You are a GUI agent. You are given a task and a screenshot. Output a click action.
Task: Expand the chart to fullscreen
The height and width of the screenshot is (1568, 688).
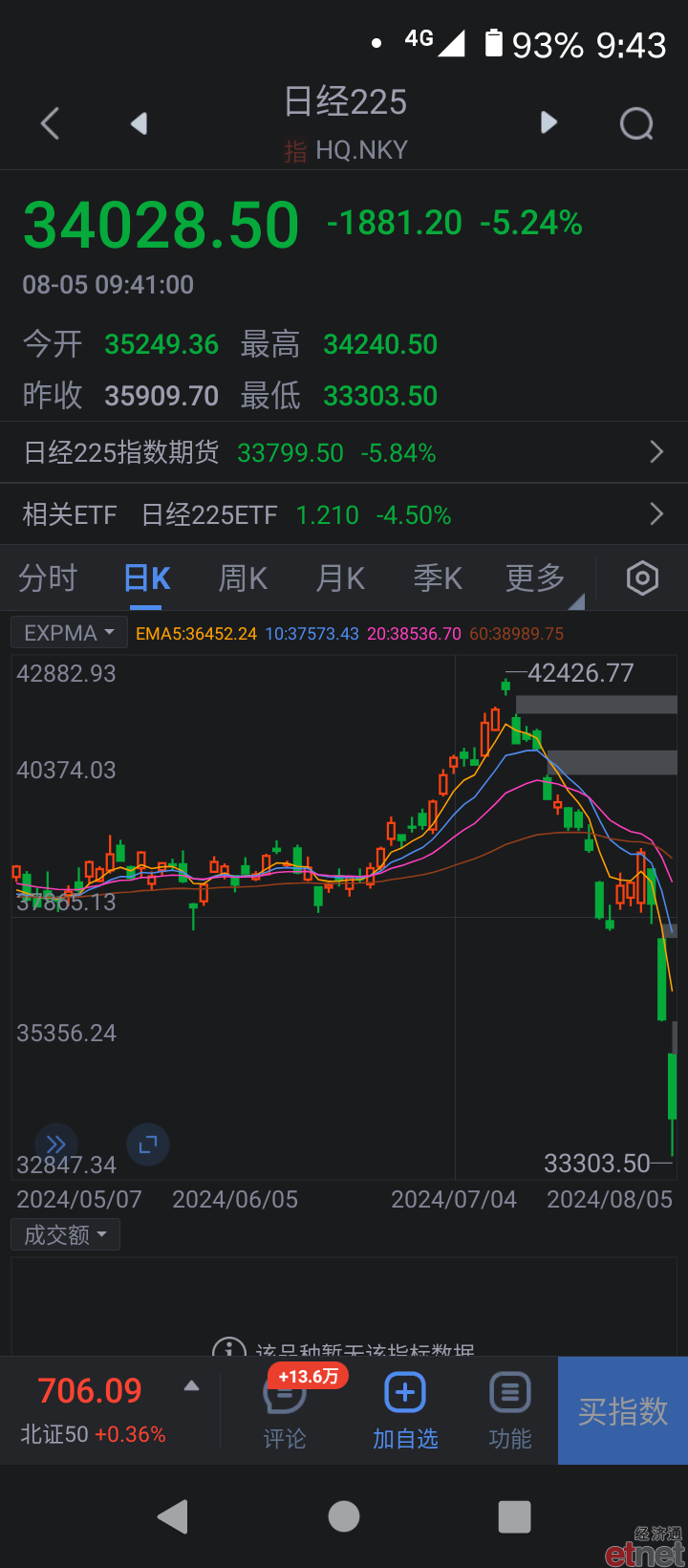(x=148, y=1143)
